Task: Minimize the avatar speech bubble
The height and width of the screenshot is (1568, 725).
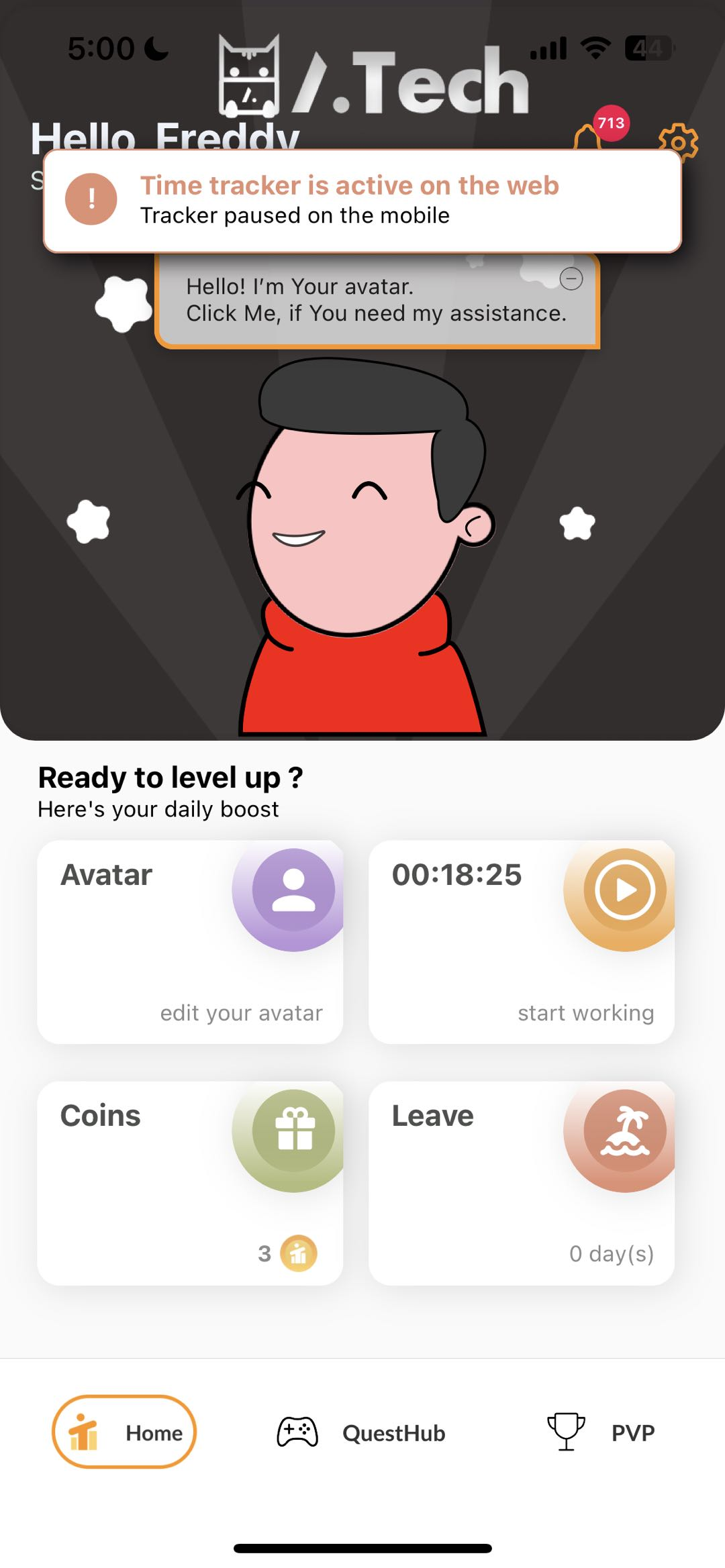Action: pyautogui.click(x=571, y=278)
